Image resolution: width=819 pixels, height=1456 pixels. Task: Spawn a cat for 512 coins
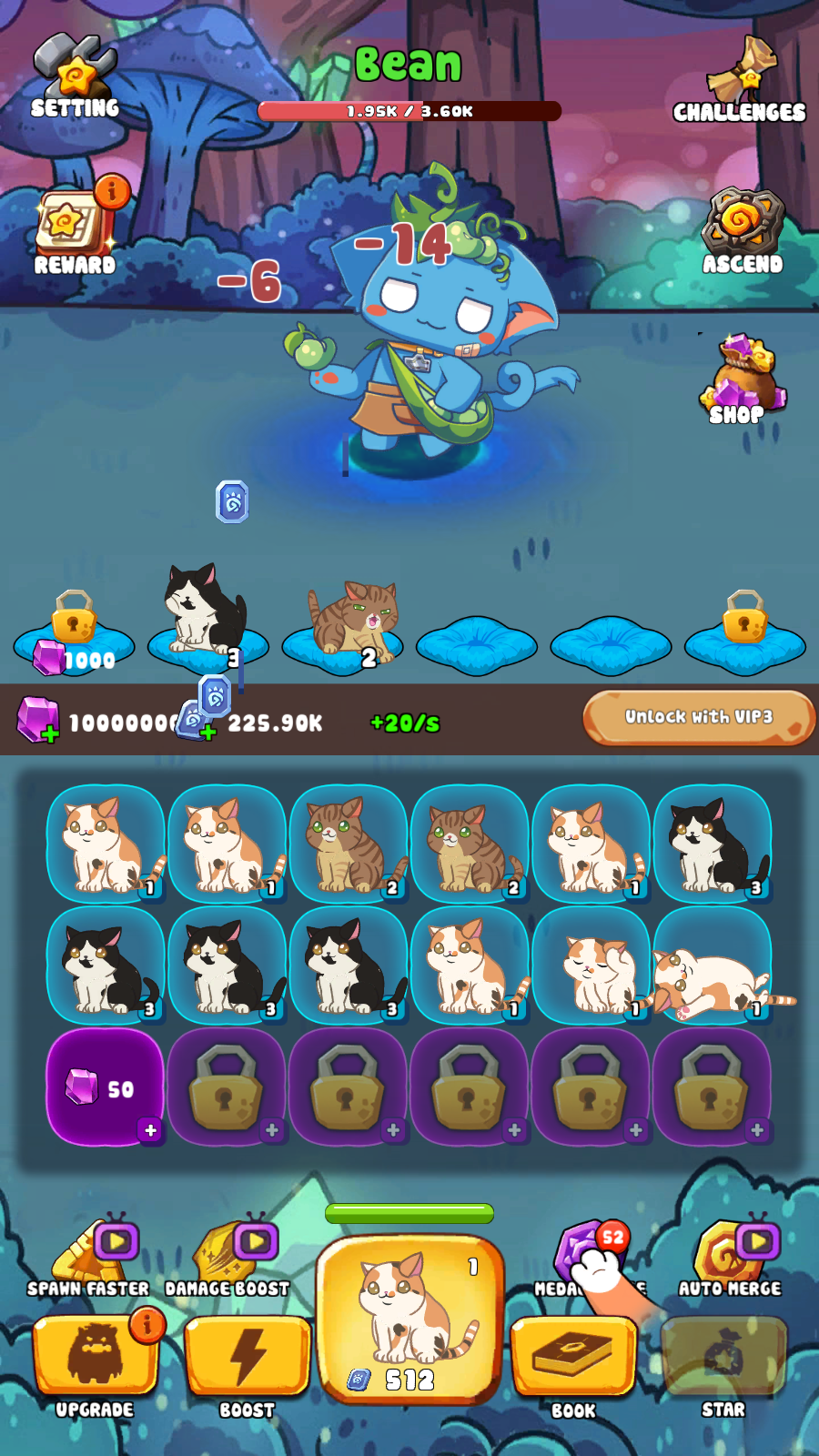point(409,1319)
